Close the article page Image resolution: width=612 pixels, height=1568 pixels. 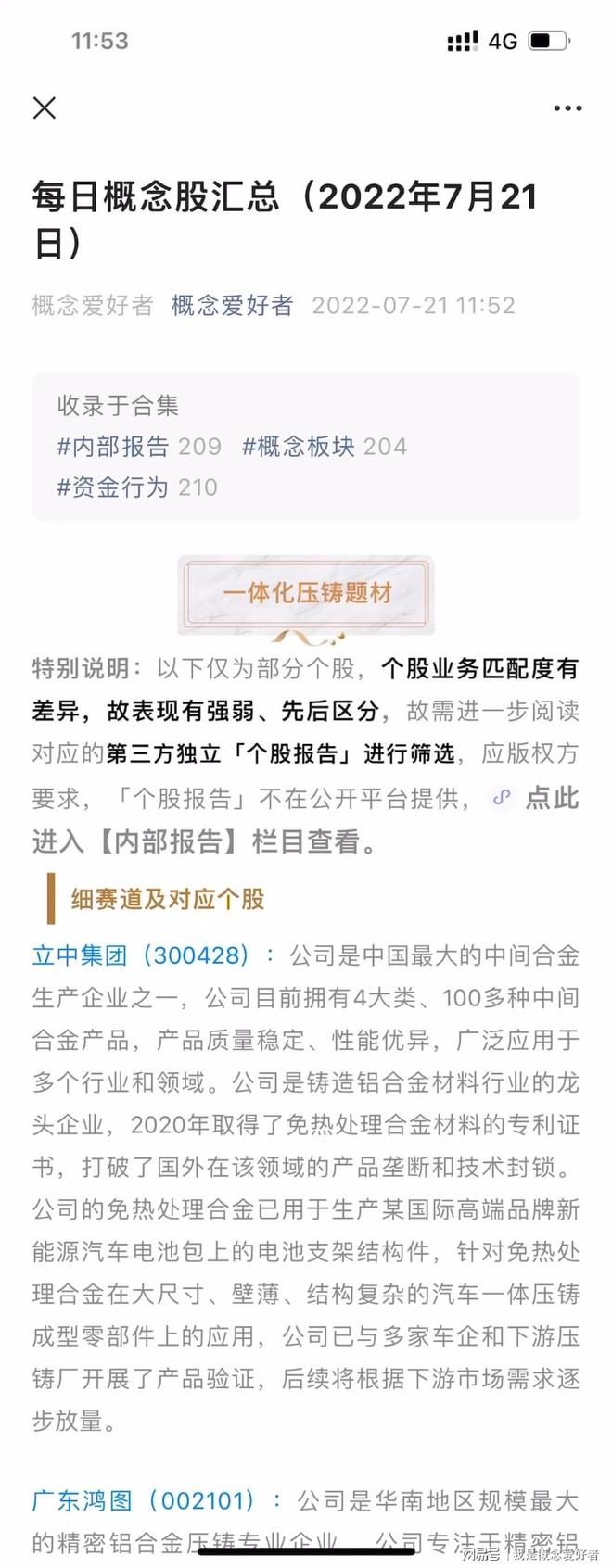tap(44, 107)
